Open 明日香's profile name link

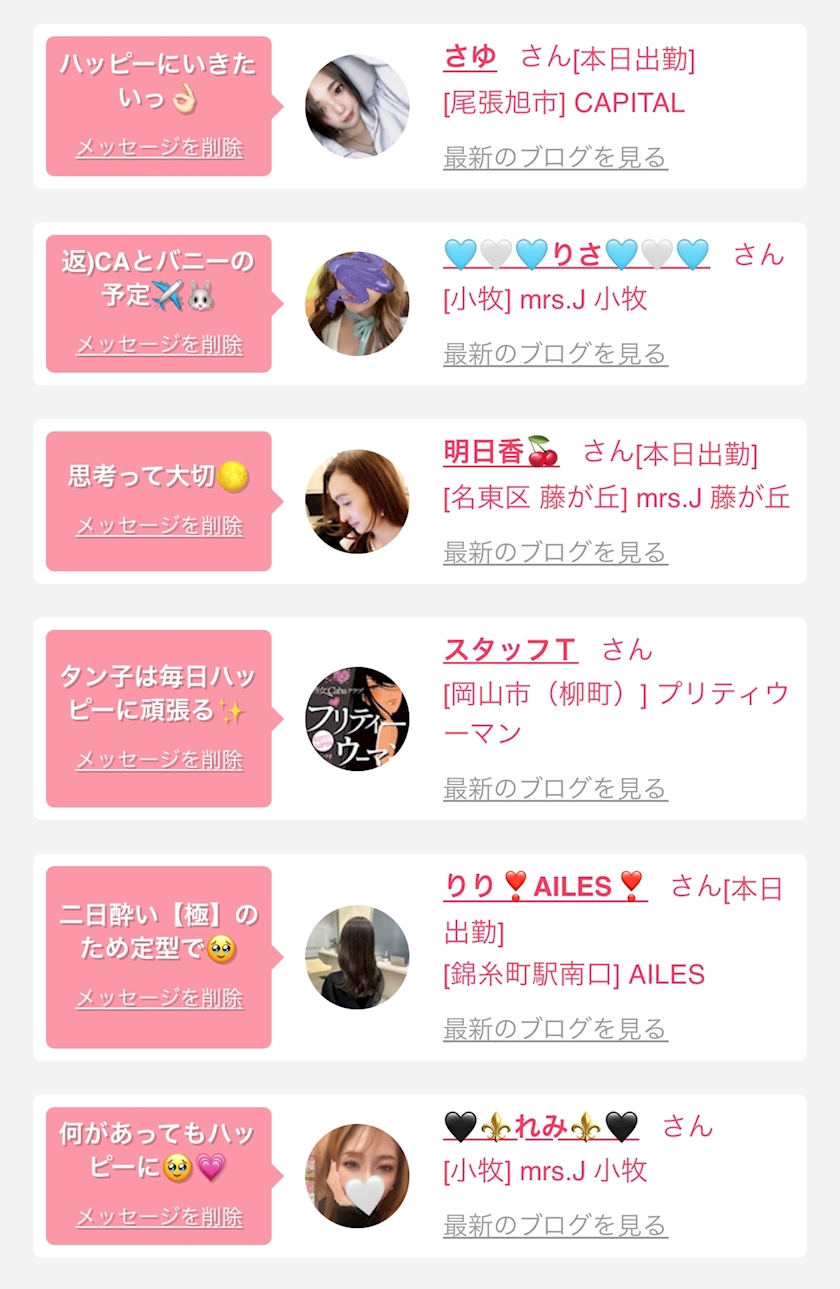(x=500, y=453)
